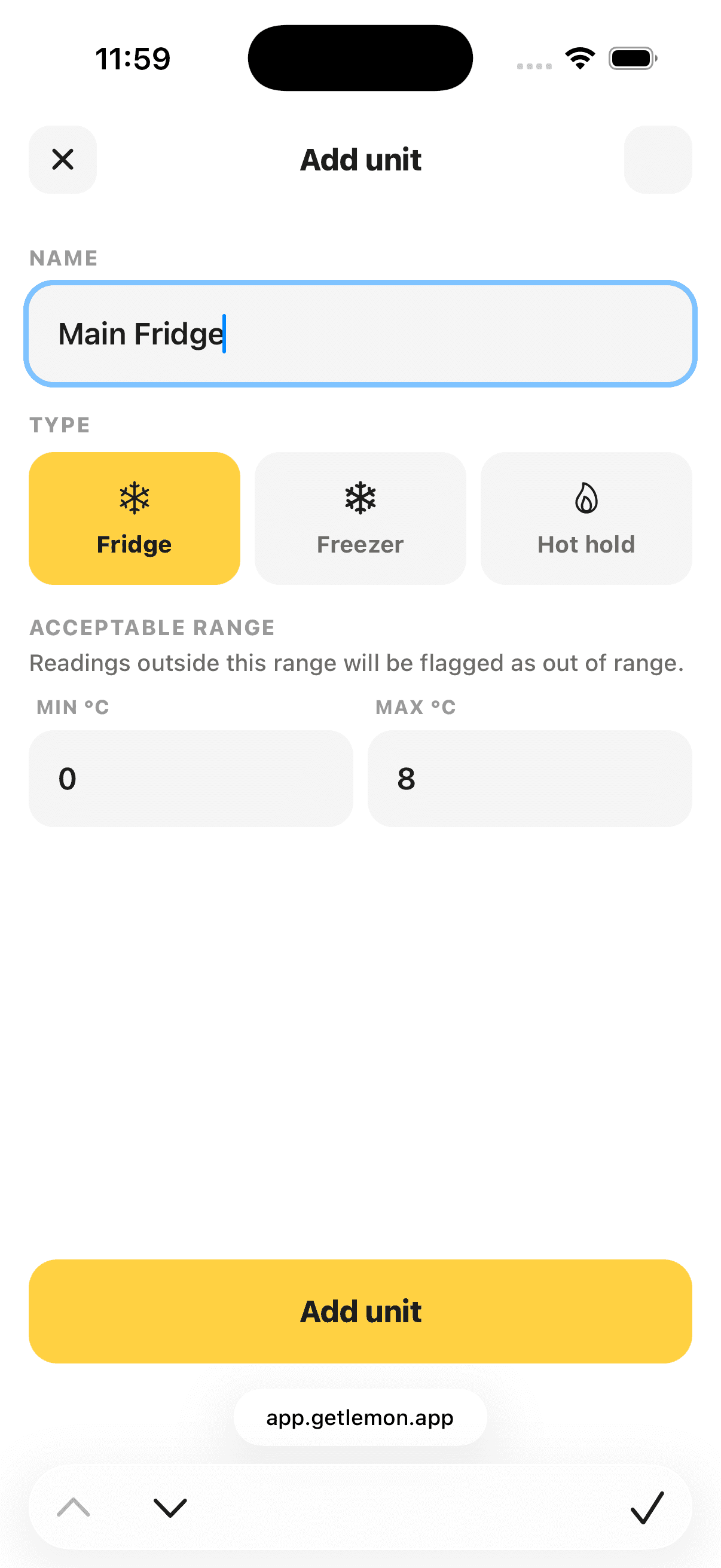Tap the Add unit header title
721x1568 pixels.
(x=359, y=160)
